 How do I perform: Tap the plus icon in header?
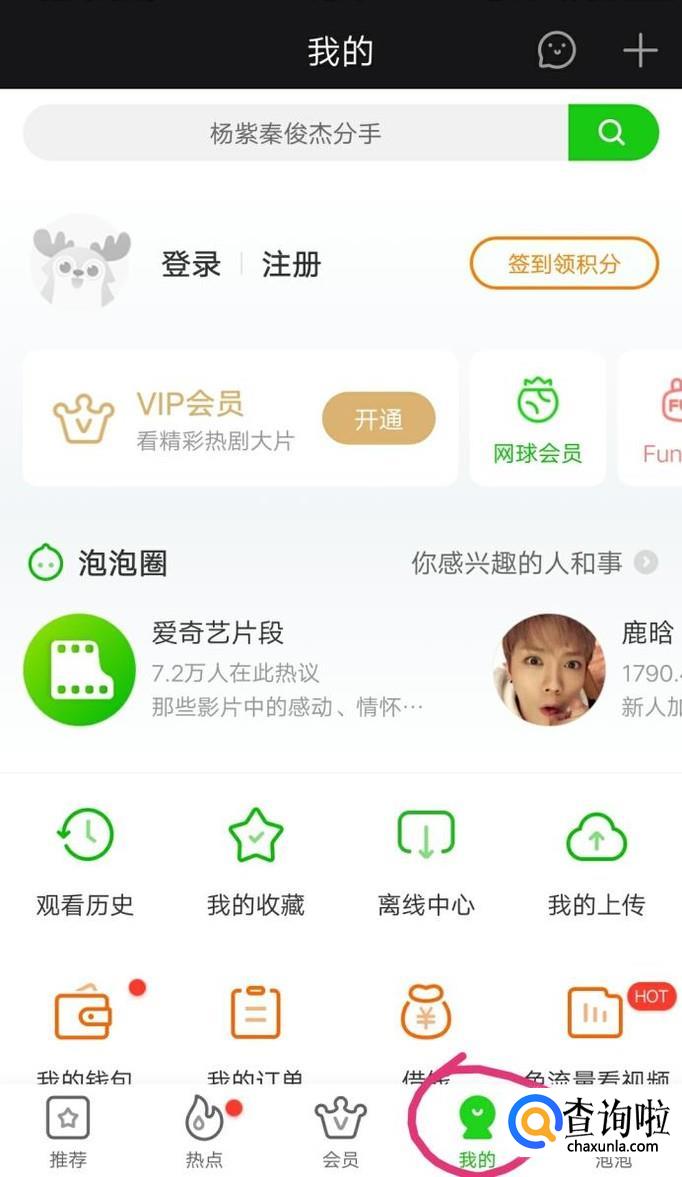[x=640, y=50]
